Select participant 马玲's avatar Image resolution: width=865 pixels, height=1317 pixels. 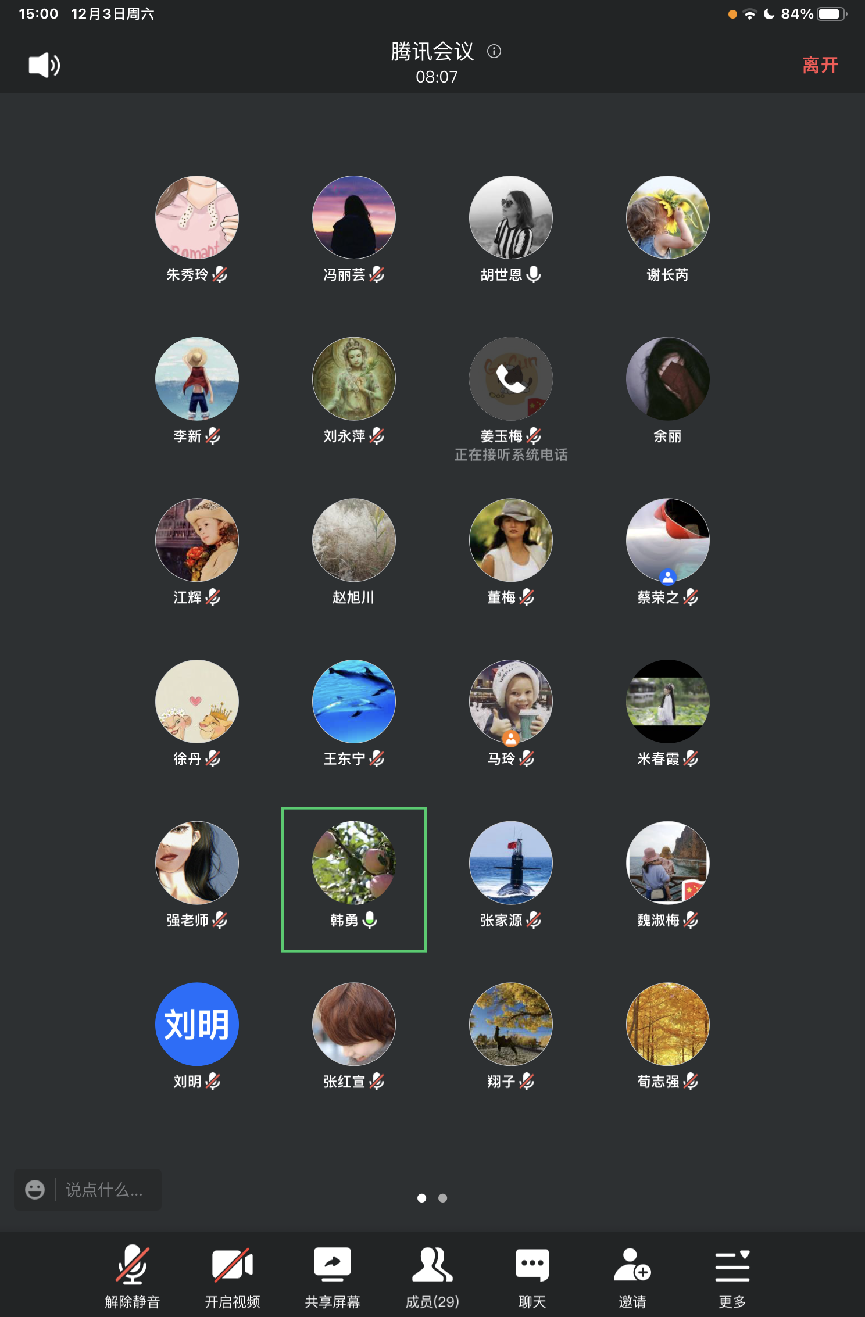click(511, 701)
